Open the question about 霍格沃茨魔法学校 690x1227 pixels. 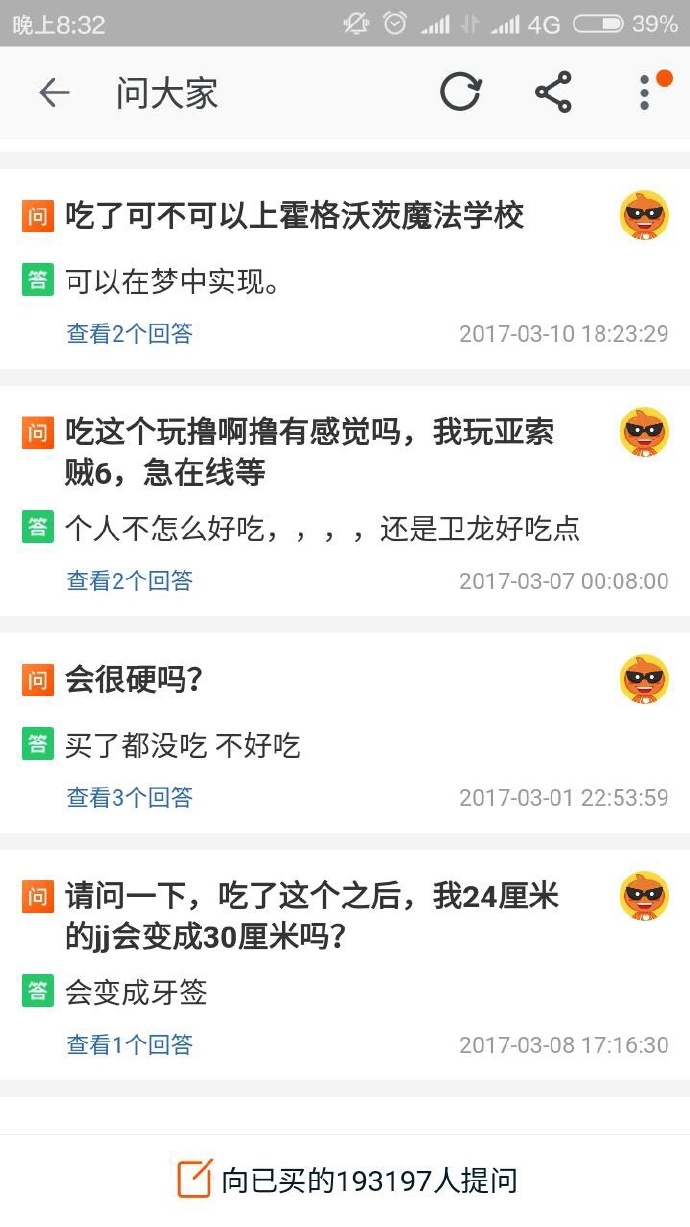point(295,216)
